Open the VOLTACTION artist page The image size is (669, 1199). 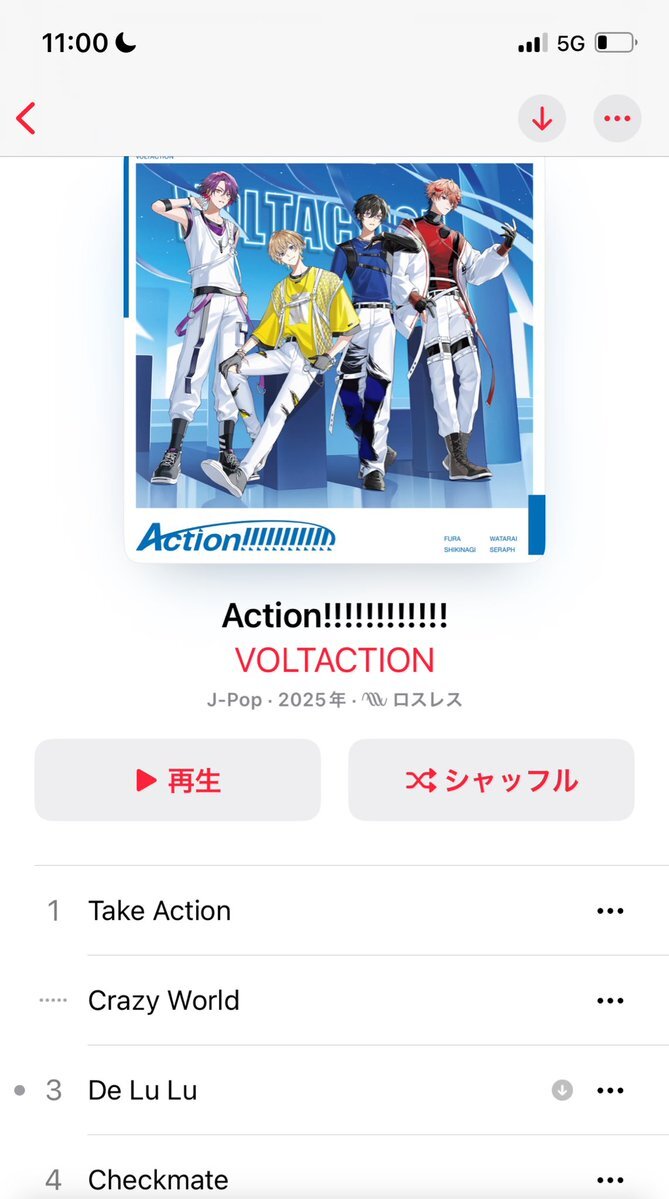(x=334, y=660)
